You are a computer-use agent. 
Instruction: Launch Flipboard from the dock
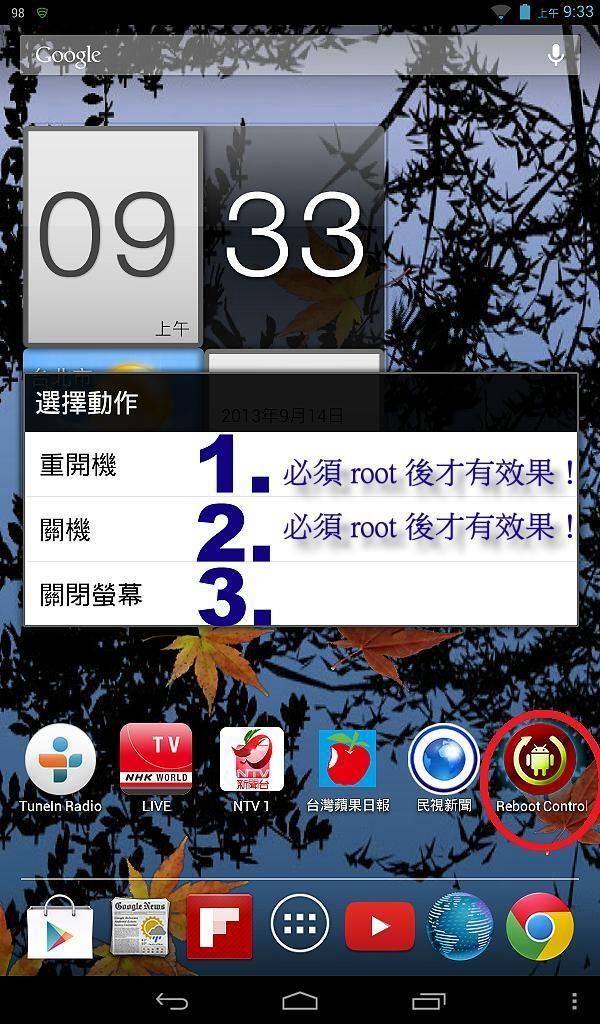click(219, 928)
